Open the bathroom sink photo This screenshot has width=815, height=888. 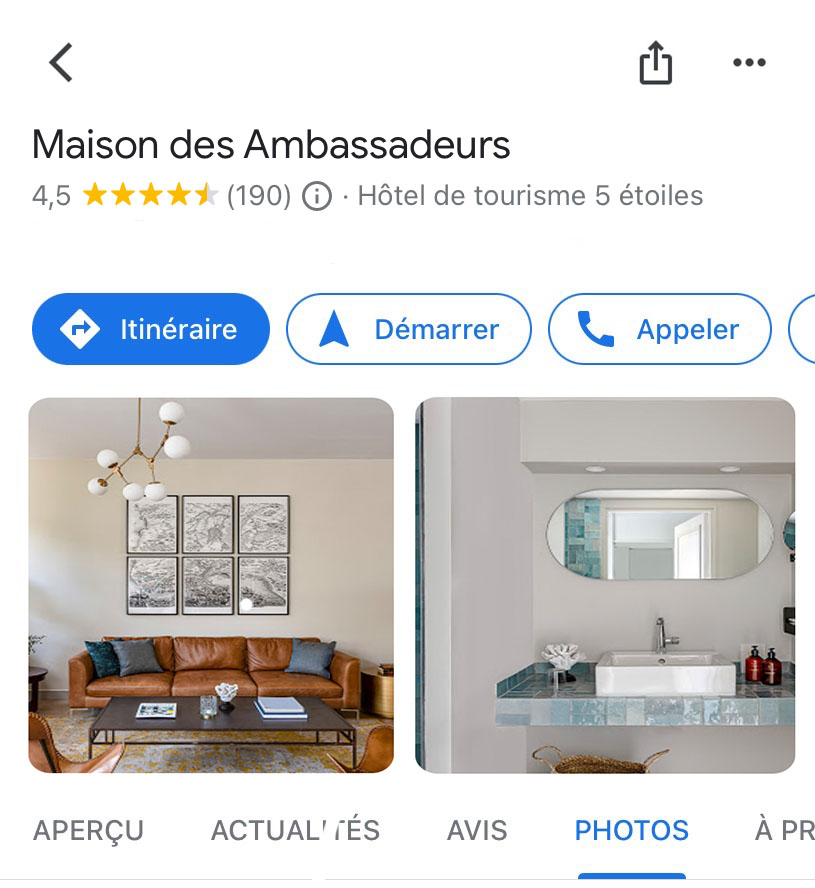pos(605,585)
